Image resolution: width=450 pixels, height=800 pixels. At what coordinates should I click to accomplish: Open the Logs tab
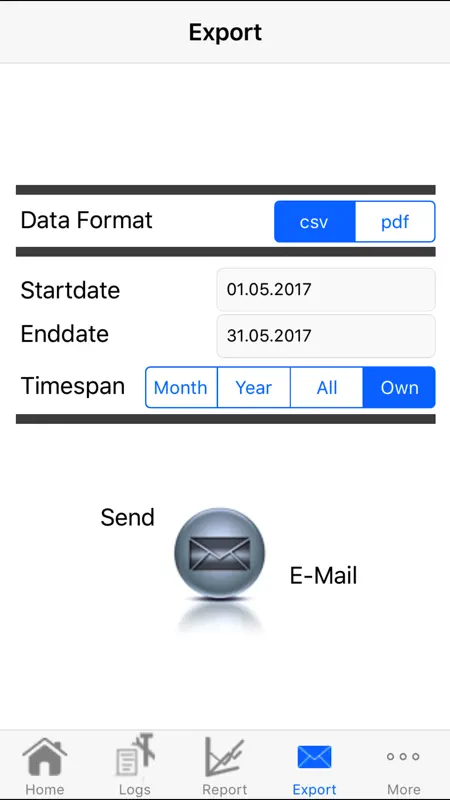click(x=135, y=765)
